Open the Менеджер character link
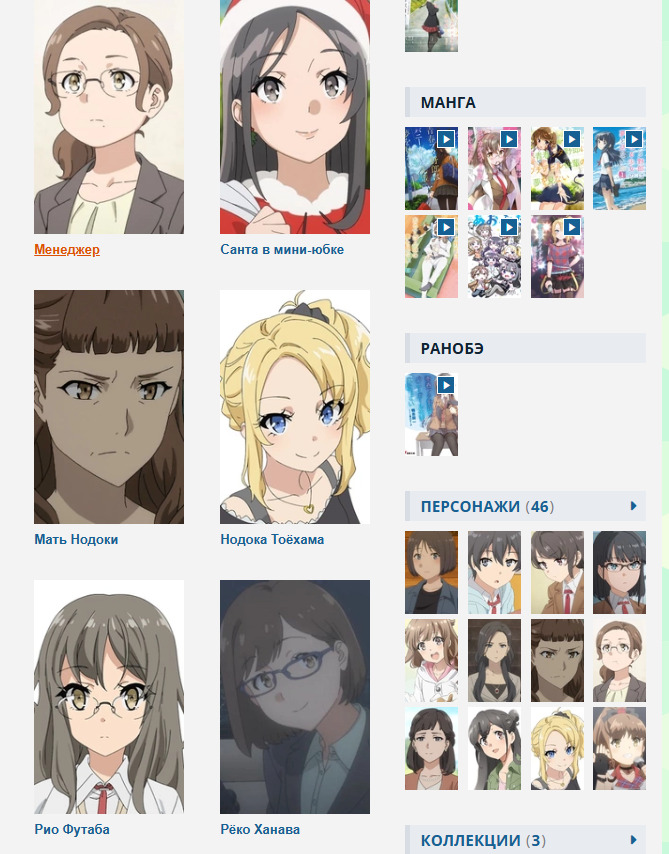Image resolution: width=669 pixels, height=854 pixels. [67, 249]
